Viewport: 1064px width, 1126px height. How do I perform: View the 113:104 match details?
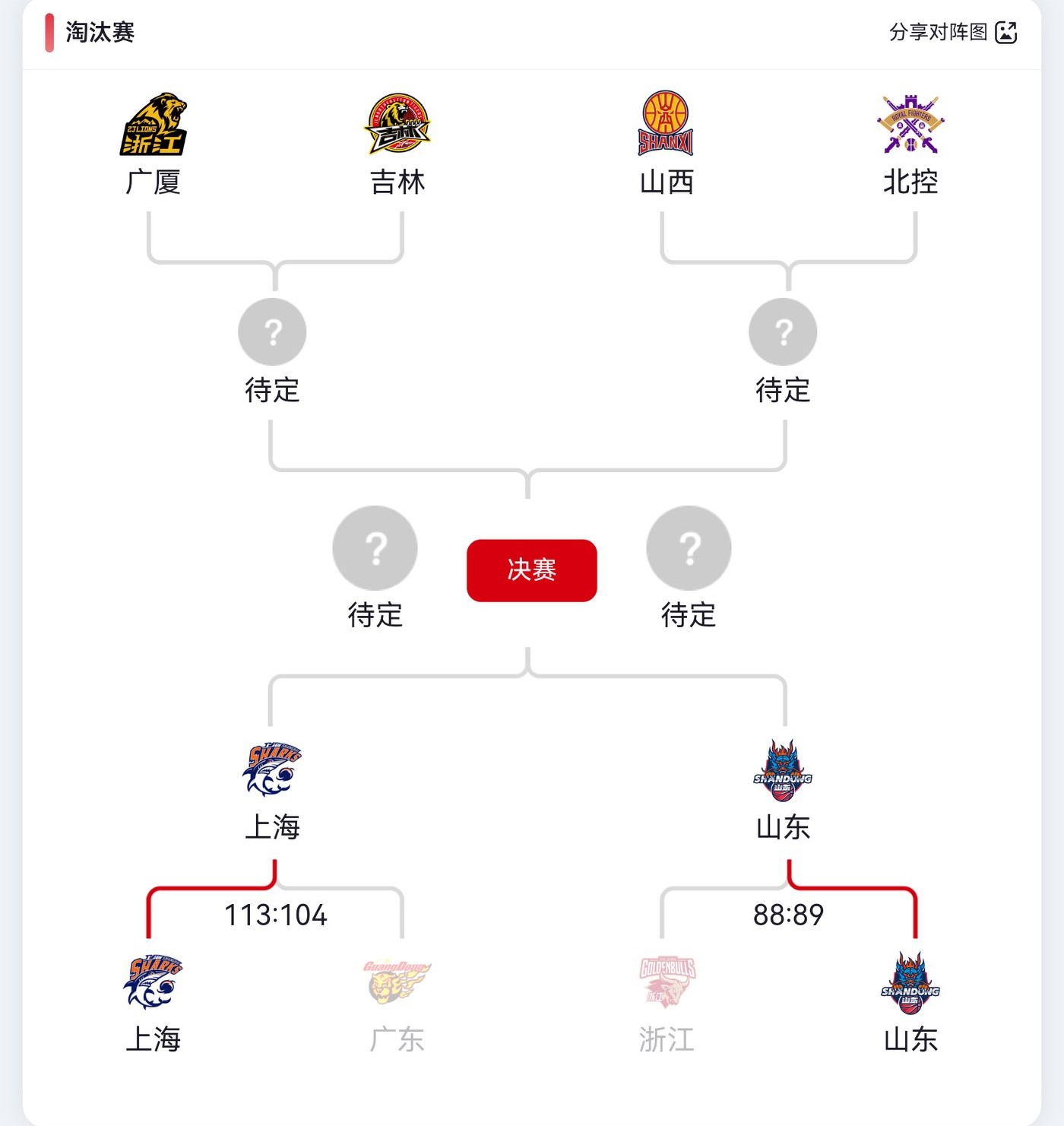click(275, 915)
